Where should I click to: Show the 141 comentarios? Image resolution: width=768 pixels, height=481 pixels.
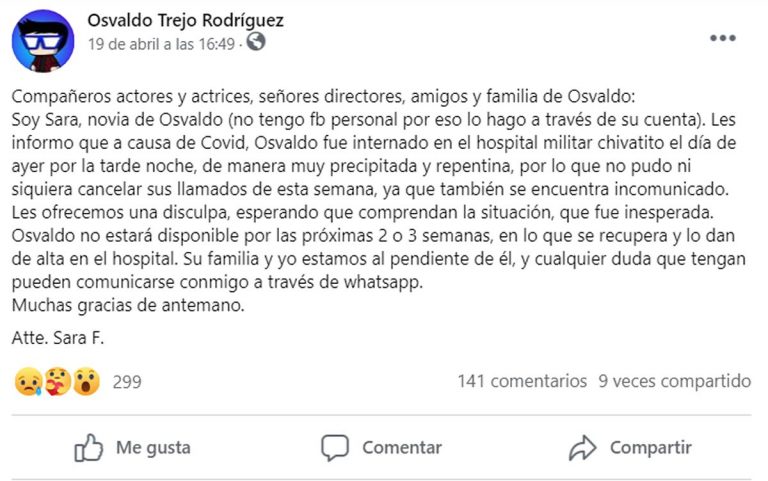(522, 381)
